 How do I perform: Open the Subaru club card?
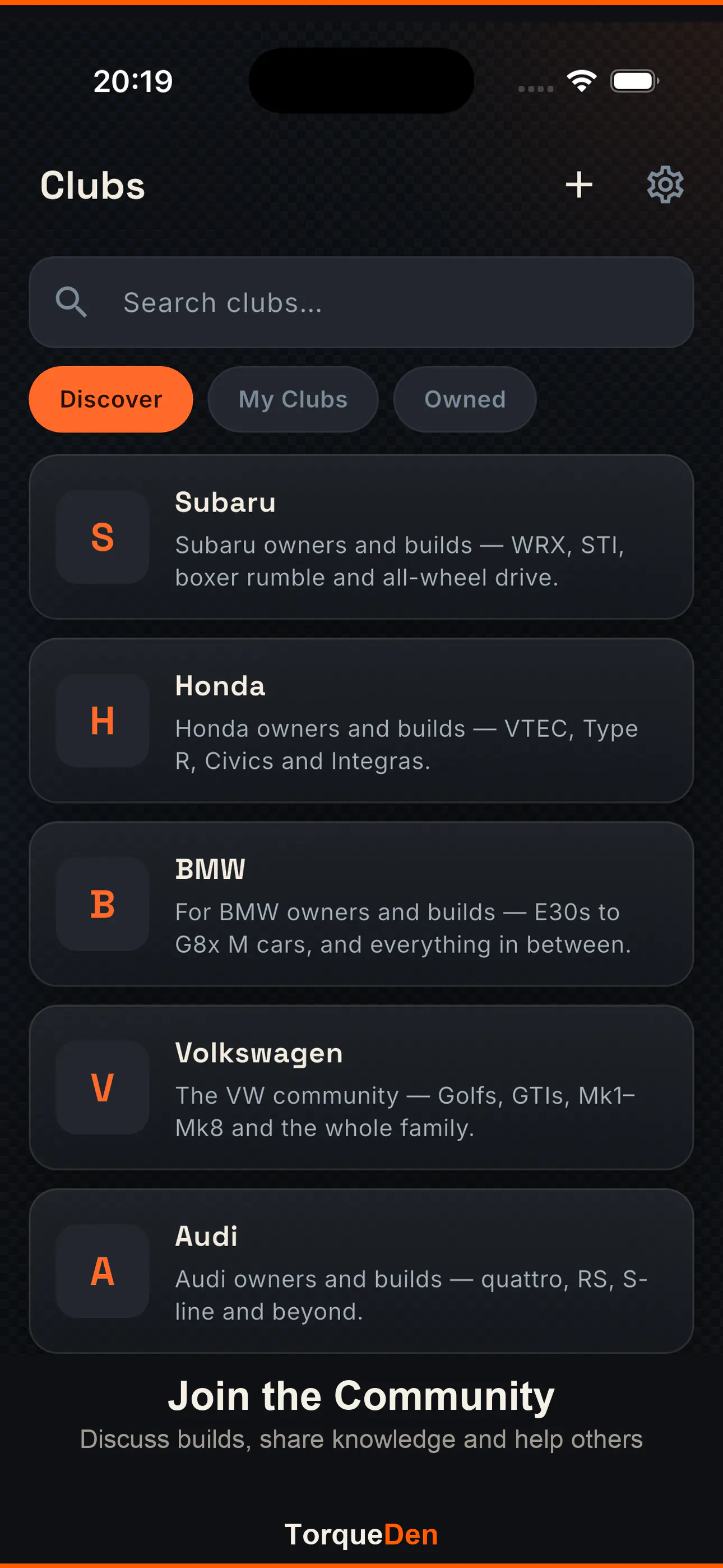point(361,537)
